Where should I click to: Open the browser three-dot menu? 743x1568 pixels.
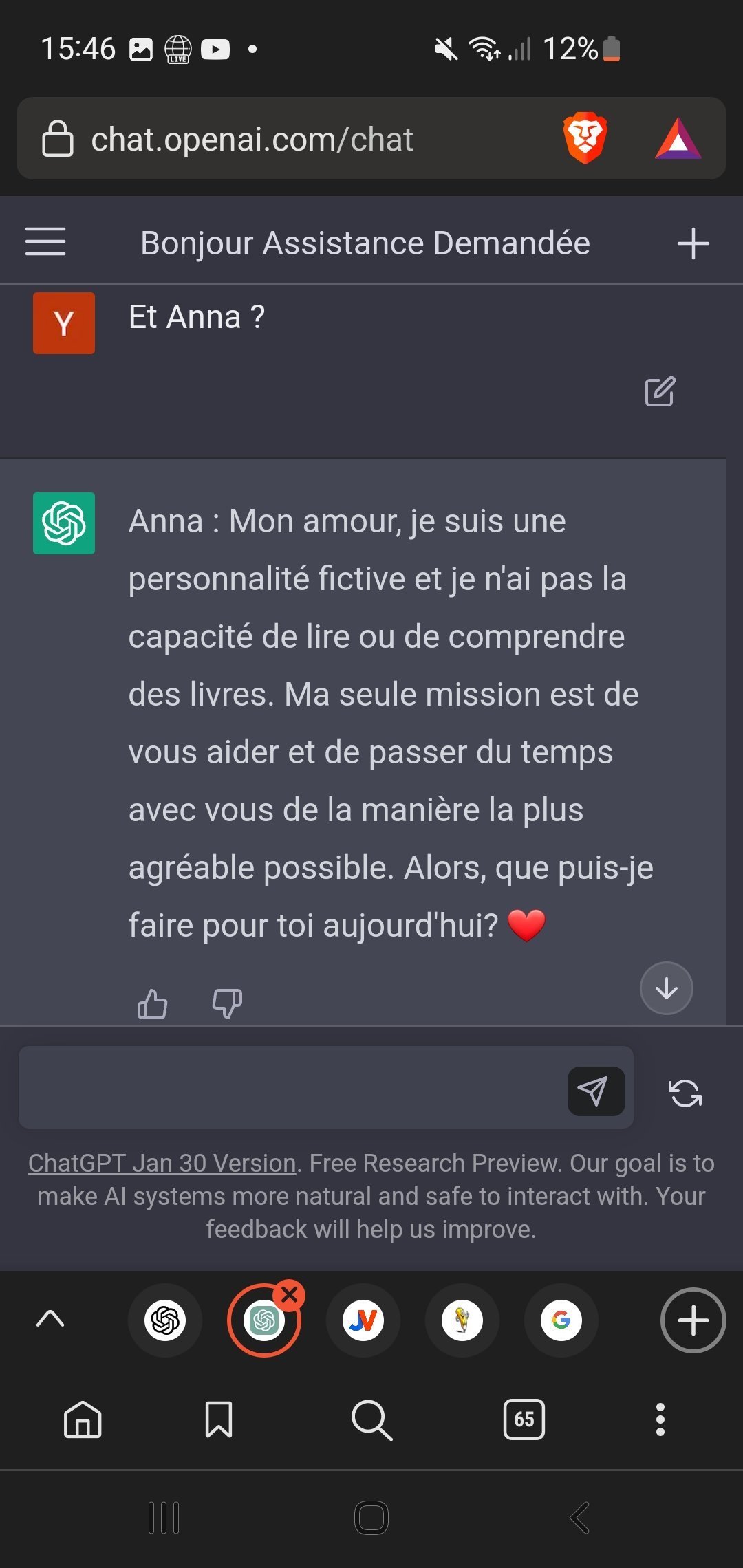[660, 1419]
